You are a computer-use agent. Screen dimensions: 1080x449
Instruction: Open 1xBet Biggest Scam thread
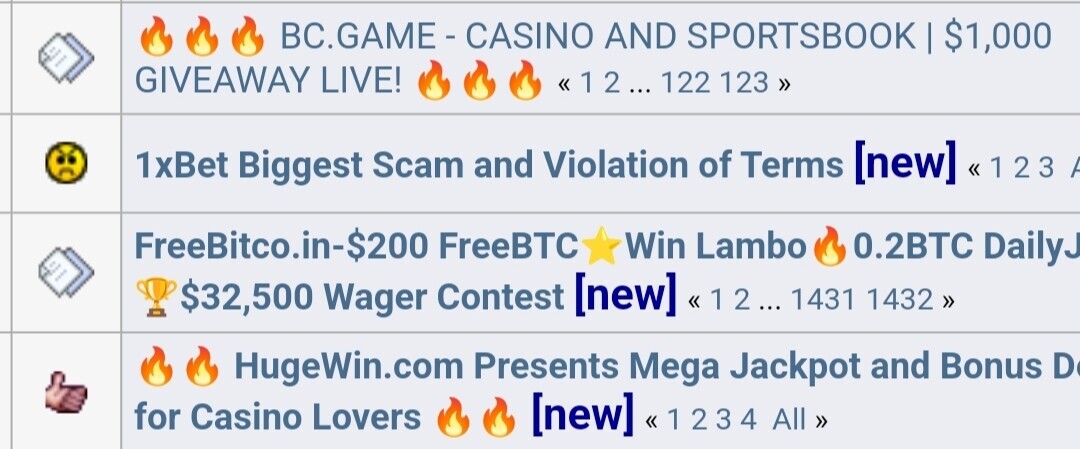pos(490,165)
